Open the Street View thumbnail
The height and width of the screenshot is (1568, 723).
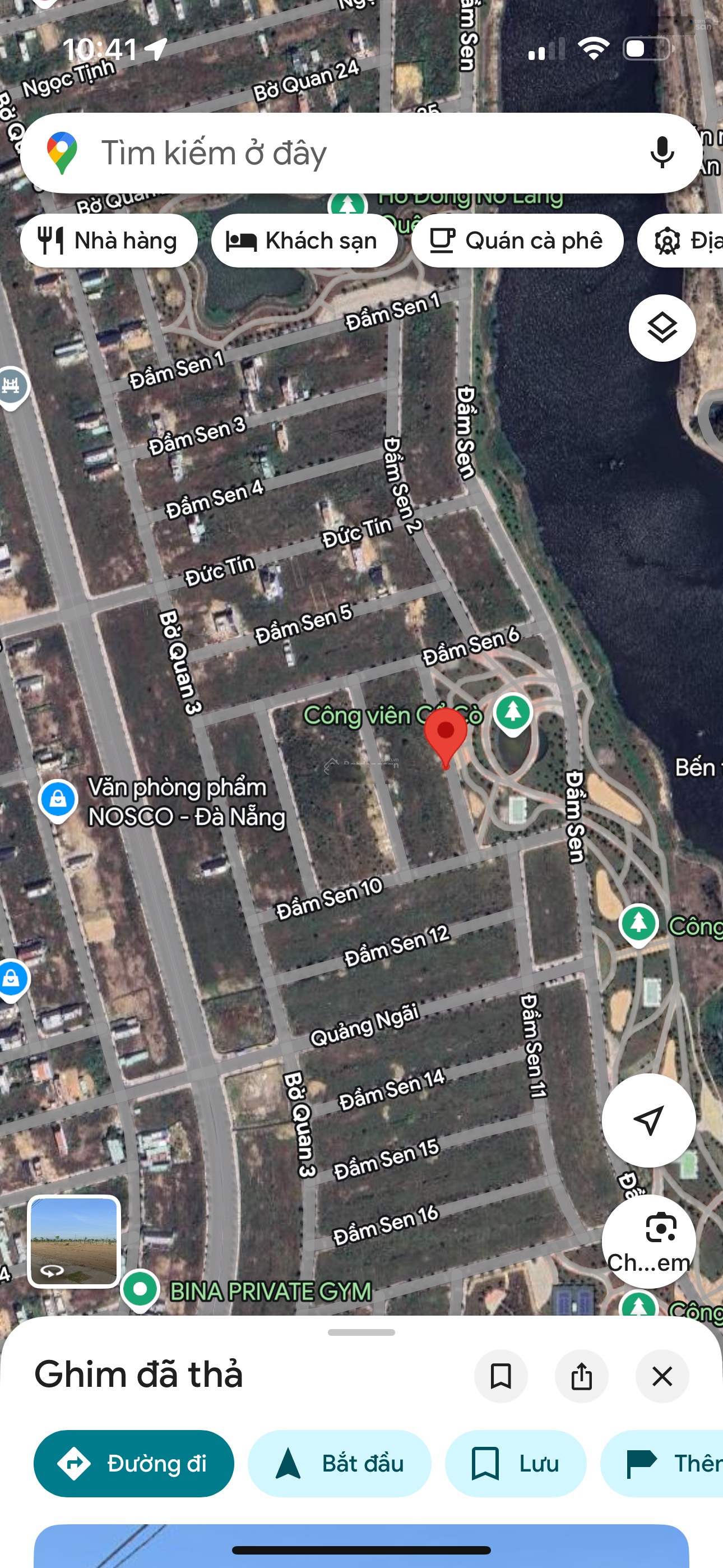73,1241
